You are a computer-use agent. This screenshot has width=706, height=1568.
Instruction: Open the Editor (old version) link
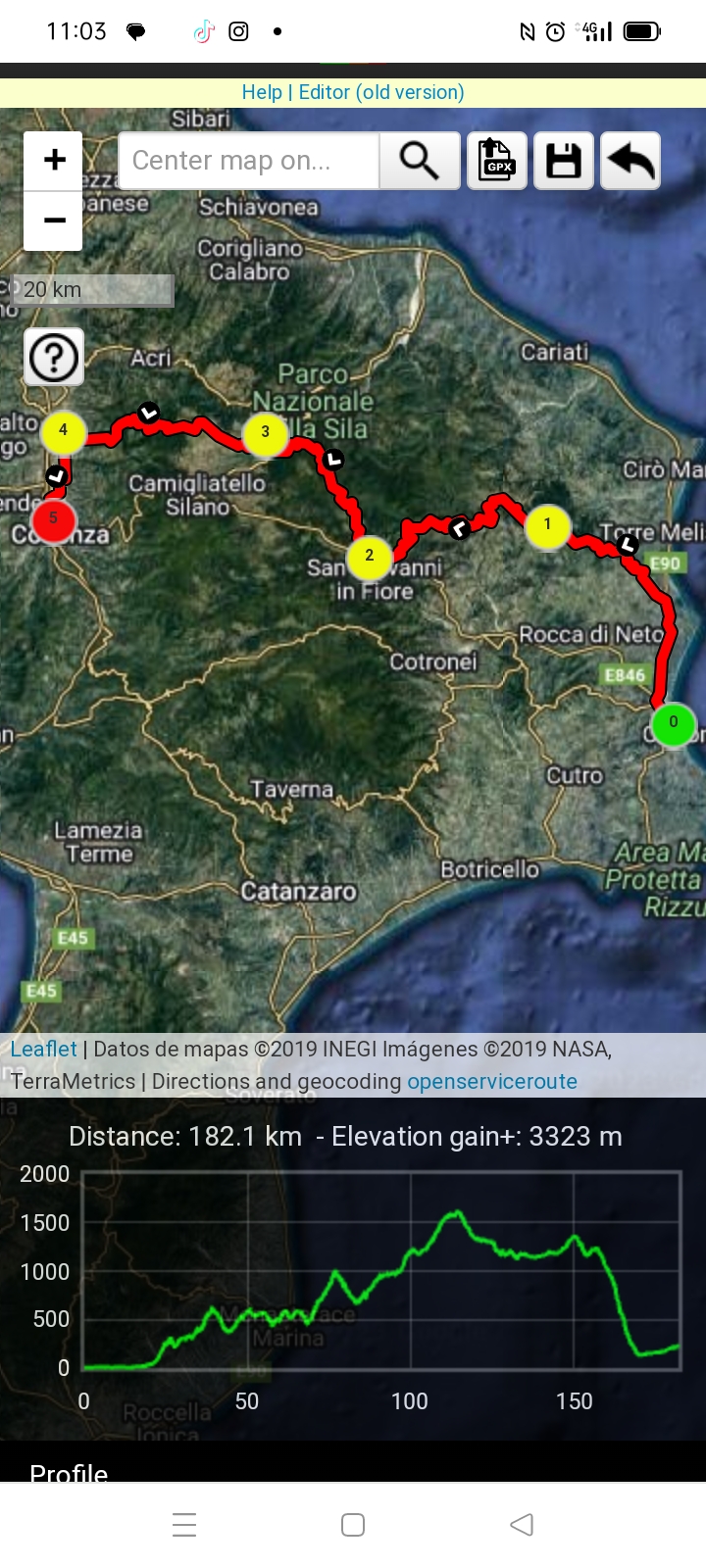[x=381, y=92]
